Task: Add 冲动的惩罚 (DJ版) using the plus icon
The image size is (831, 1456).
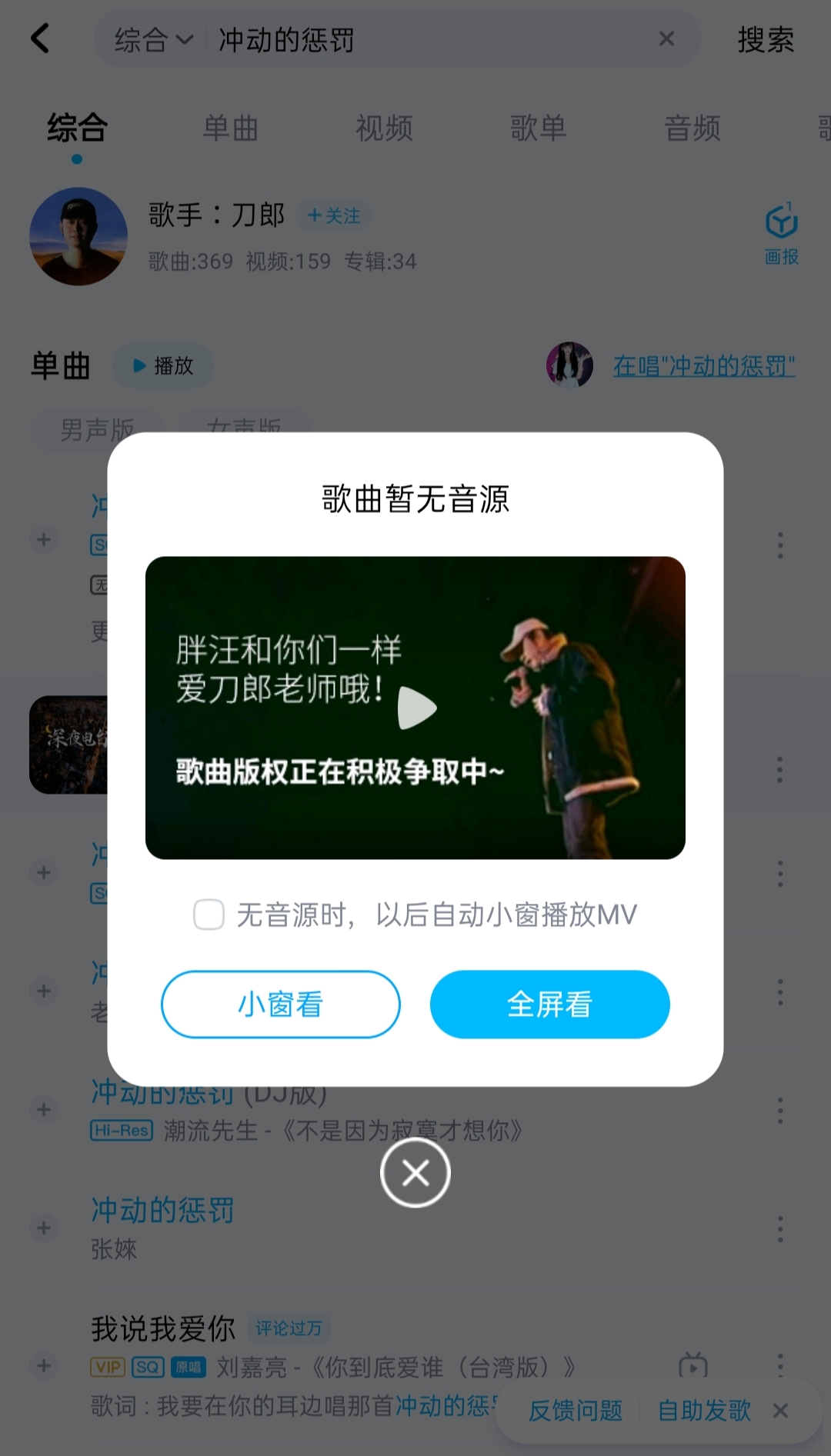Action: pyautogui.click(x=42, y=1110)
